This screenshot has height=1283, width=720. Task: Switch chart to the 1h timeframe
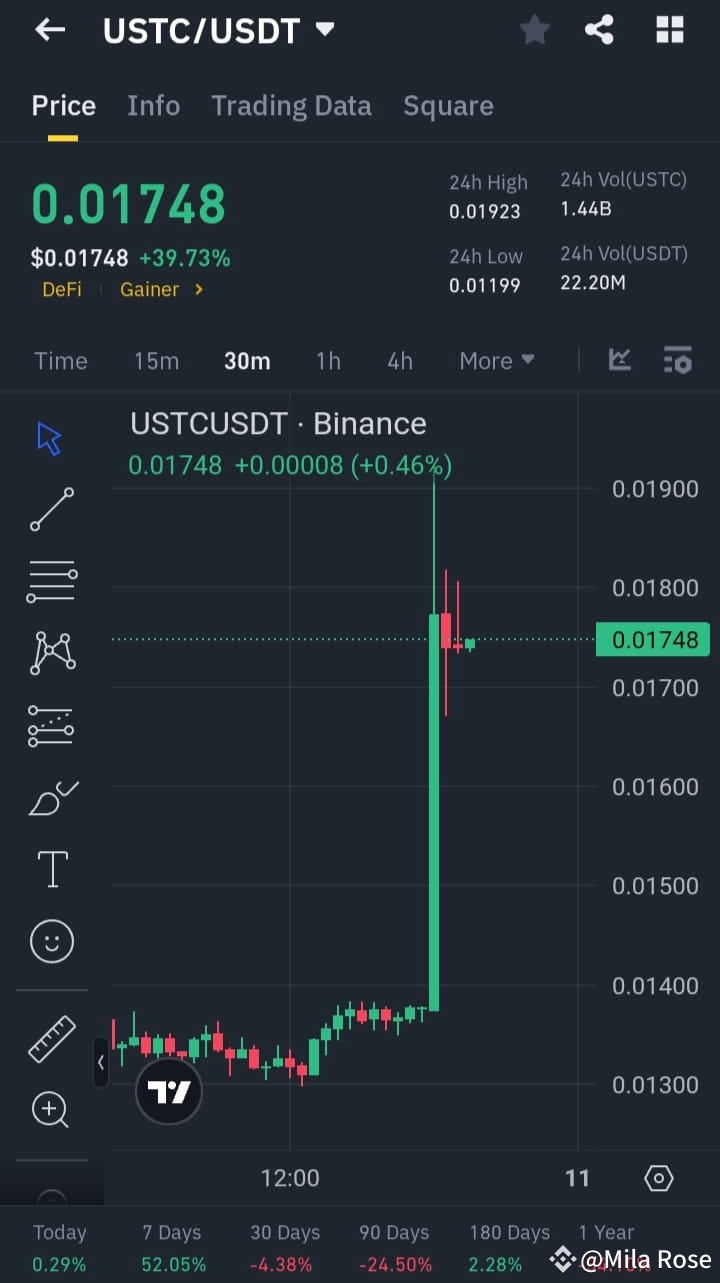point(328,360)
